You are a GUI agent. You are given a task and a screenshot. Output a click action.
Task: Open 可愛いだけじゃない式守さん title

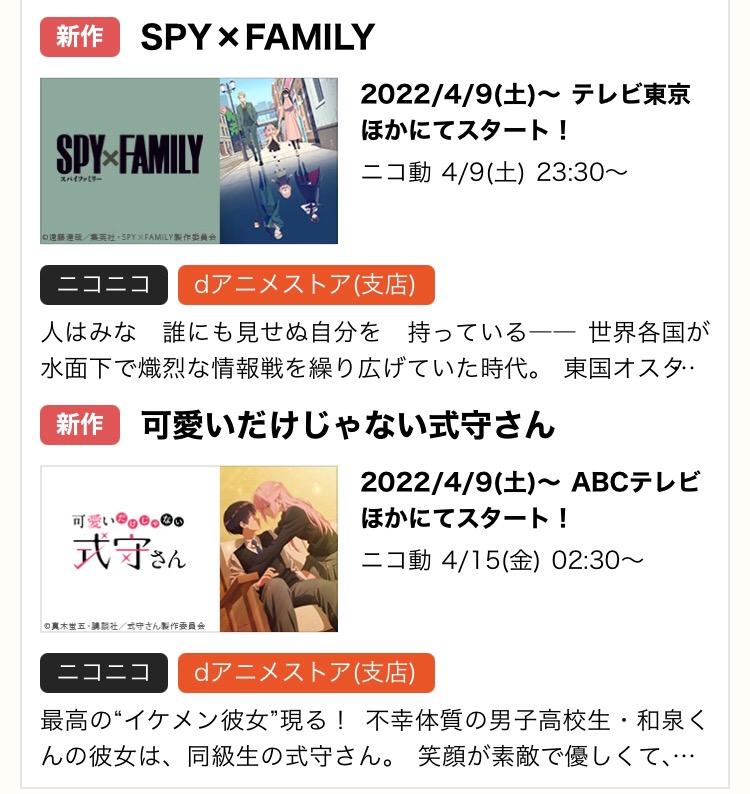click(x=347, y=425)
